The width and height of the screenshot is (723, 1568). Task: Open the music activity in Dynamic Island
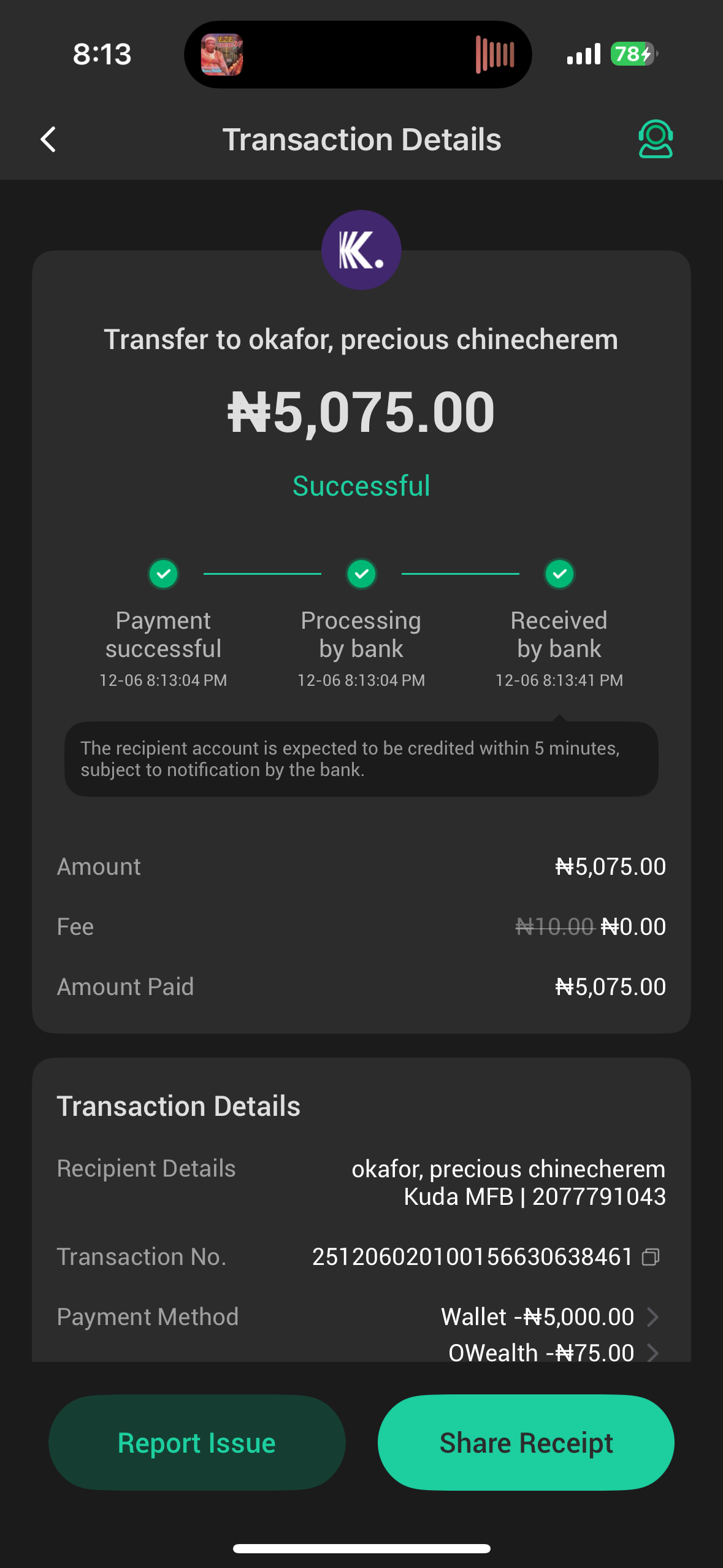tap(358, 55)
